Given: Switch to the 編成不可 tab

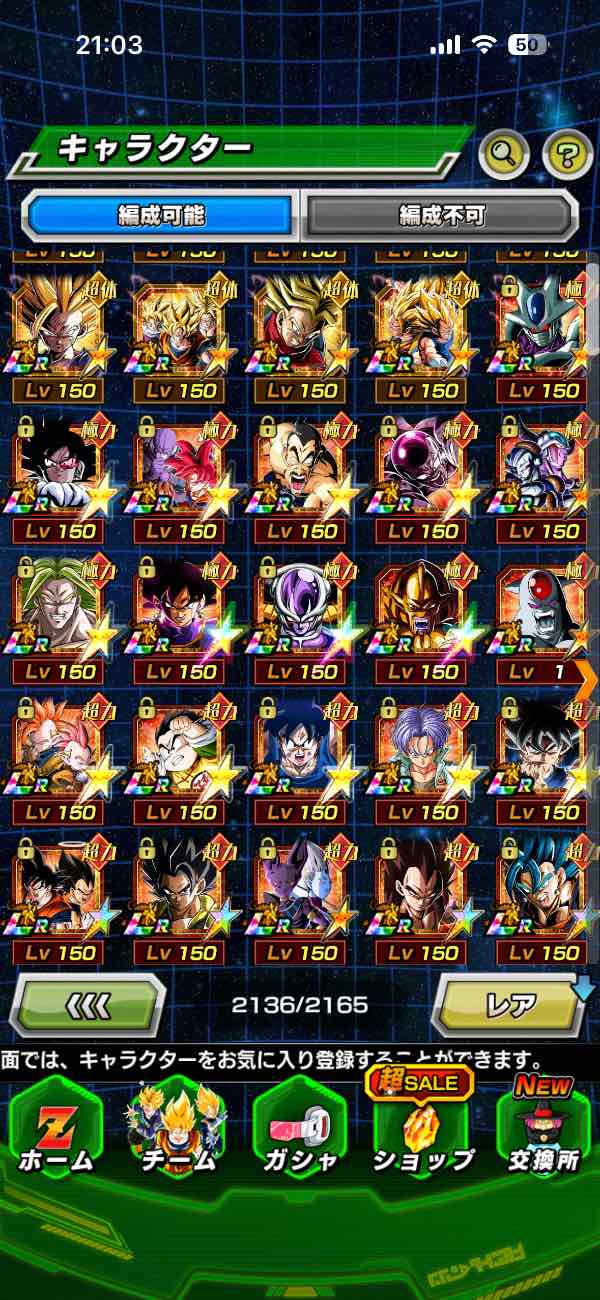Looking at the screenshot, I should (x=441, y=215).
